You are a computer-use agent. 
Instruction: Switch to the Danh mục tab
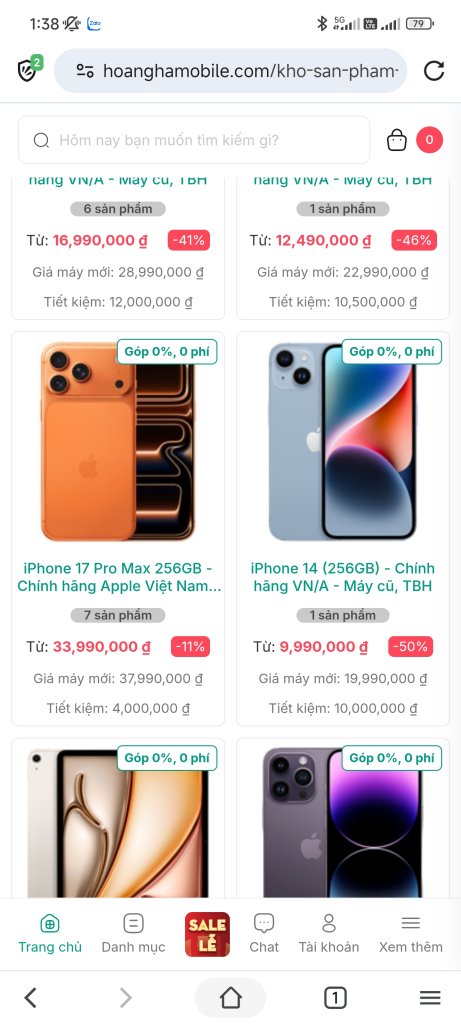[133, 934]
